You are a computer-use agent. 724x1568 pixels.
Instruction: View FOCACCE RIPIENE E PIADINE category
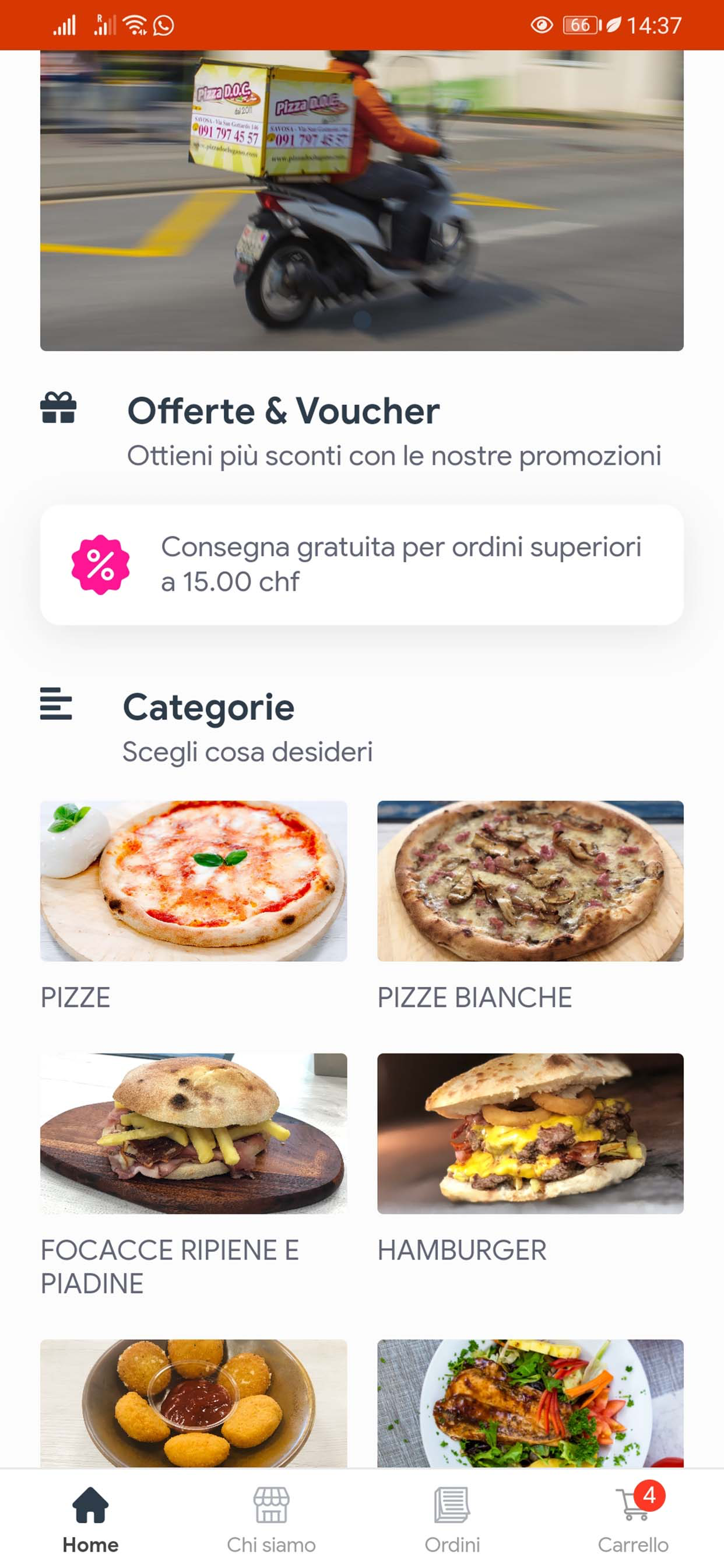click(x=194, y=1133)
